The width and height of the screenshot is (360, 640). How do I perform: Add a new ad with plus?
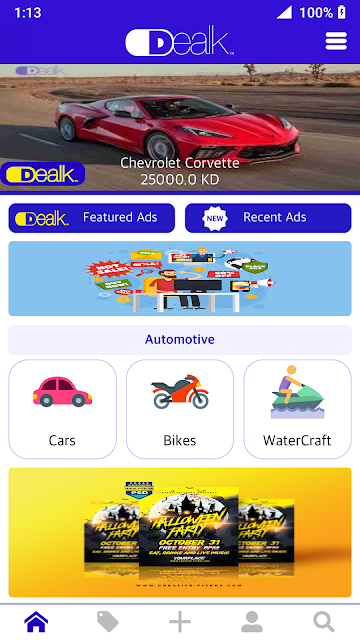click(180, 622)
